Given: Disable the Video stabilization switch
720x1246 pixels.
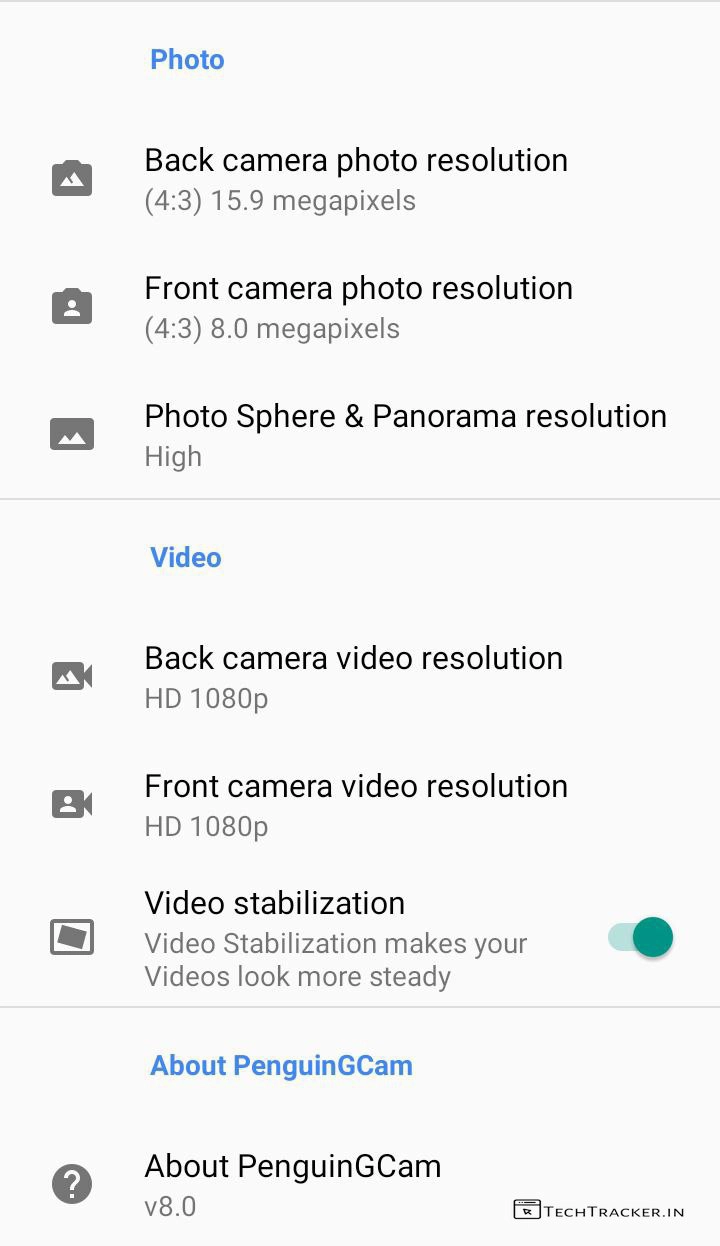Looking at the screenshot, I should click(x=641, y=938).
